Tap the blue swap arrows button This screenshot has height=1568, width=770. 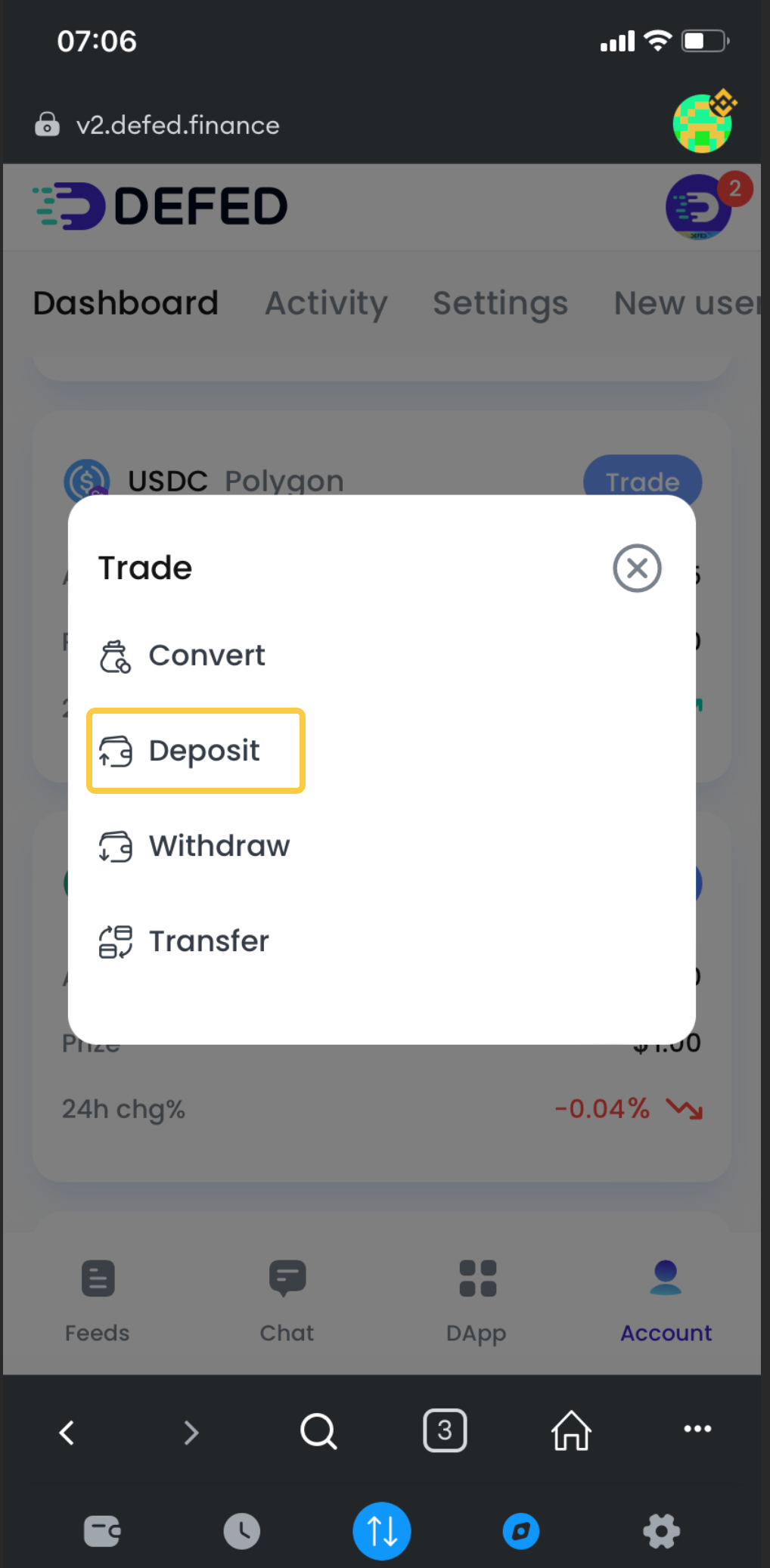coord(382,1531)
